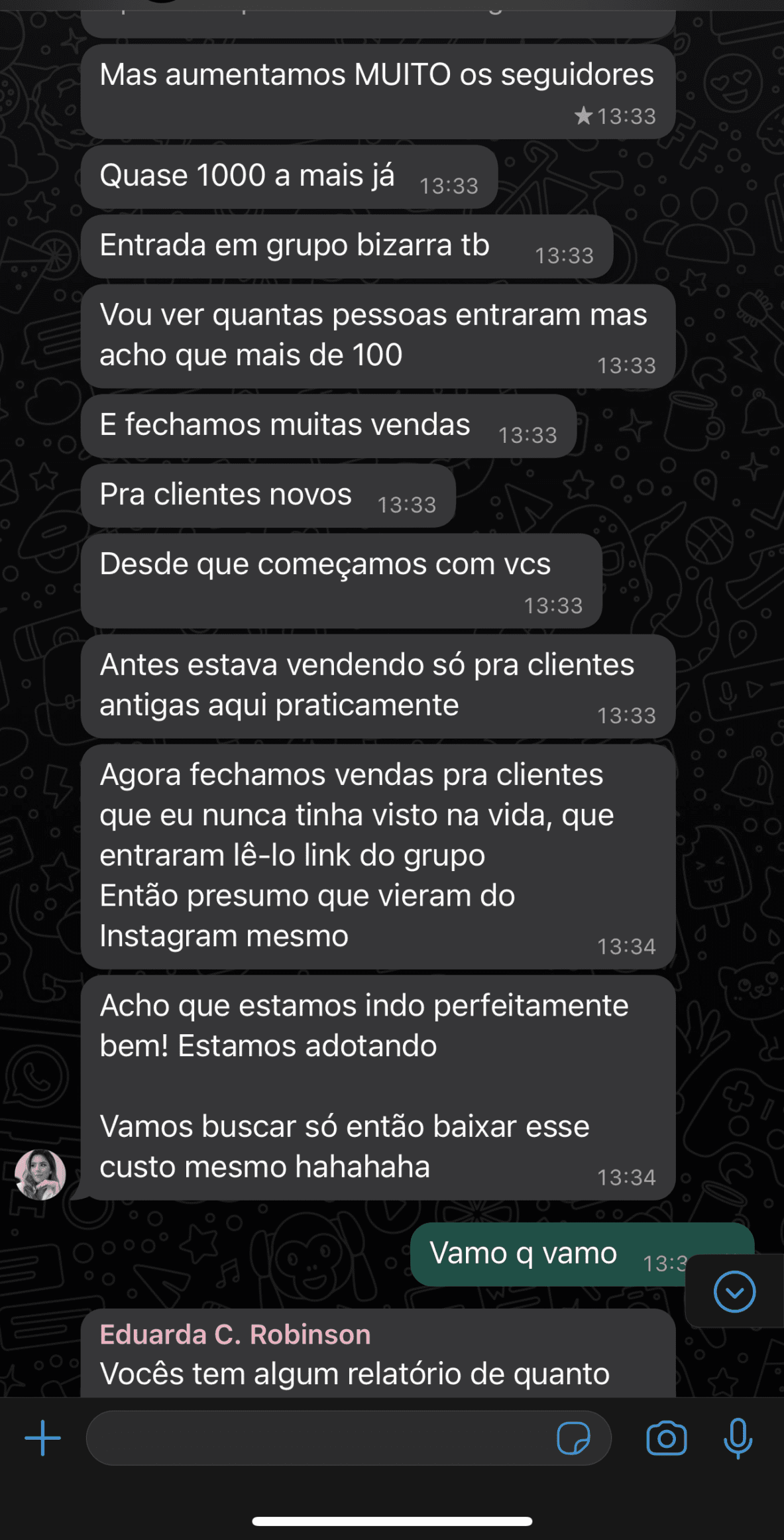Viewport: 784px width, 1540px height.
Task: Jump to latest messages with down arrow
Action: 734,1291
